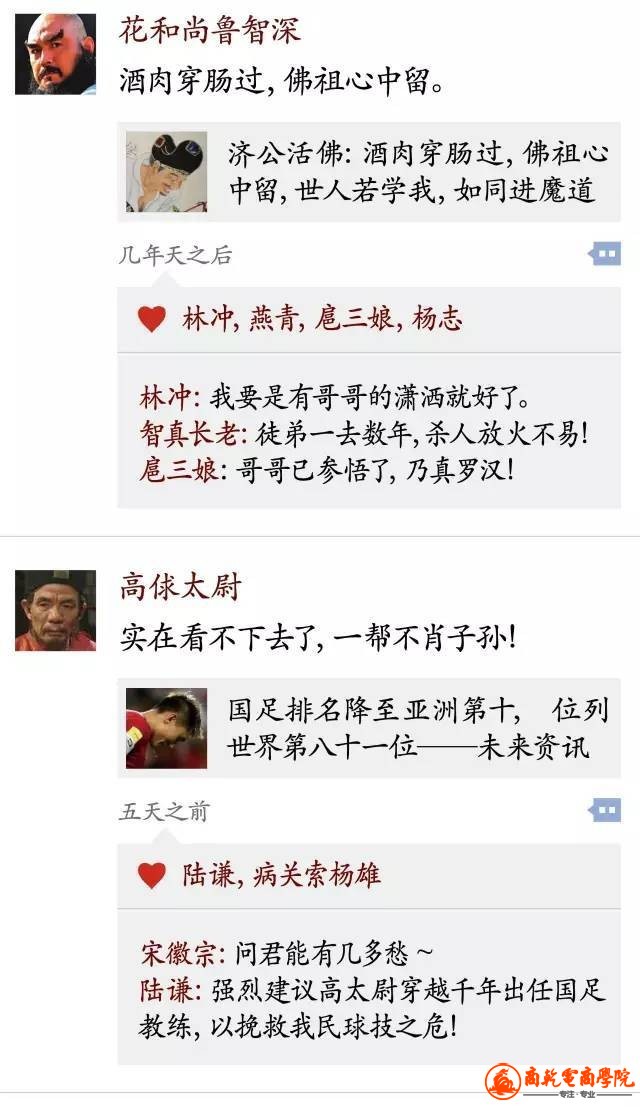Open 杨志's profile from the likes
This screenshot has width=640, height=1107.
pos(437,319)
